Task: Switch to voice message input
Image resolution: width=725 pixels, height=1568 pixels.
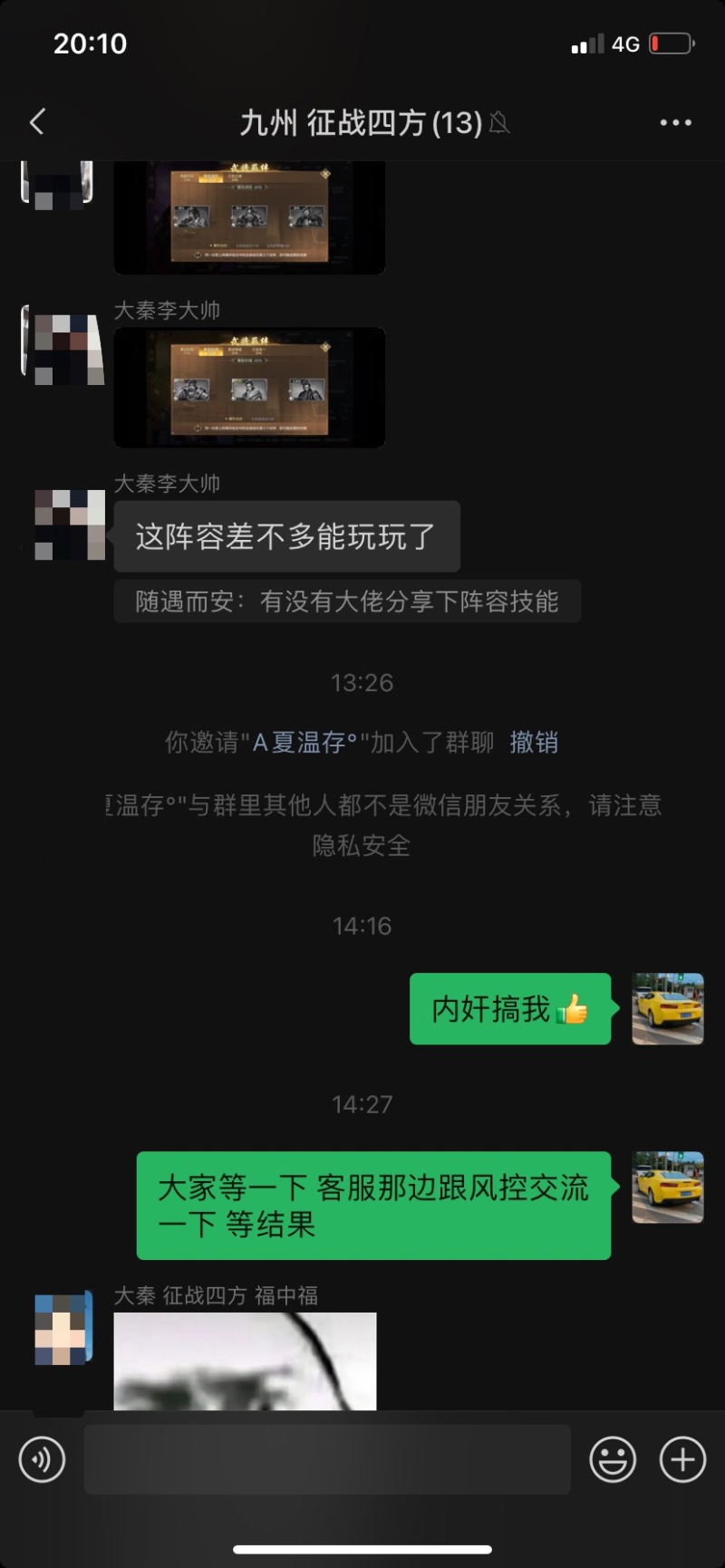Action: coord(42,1459)
